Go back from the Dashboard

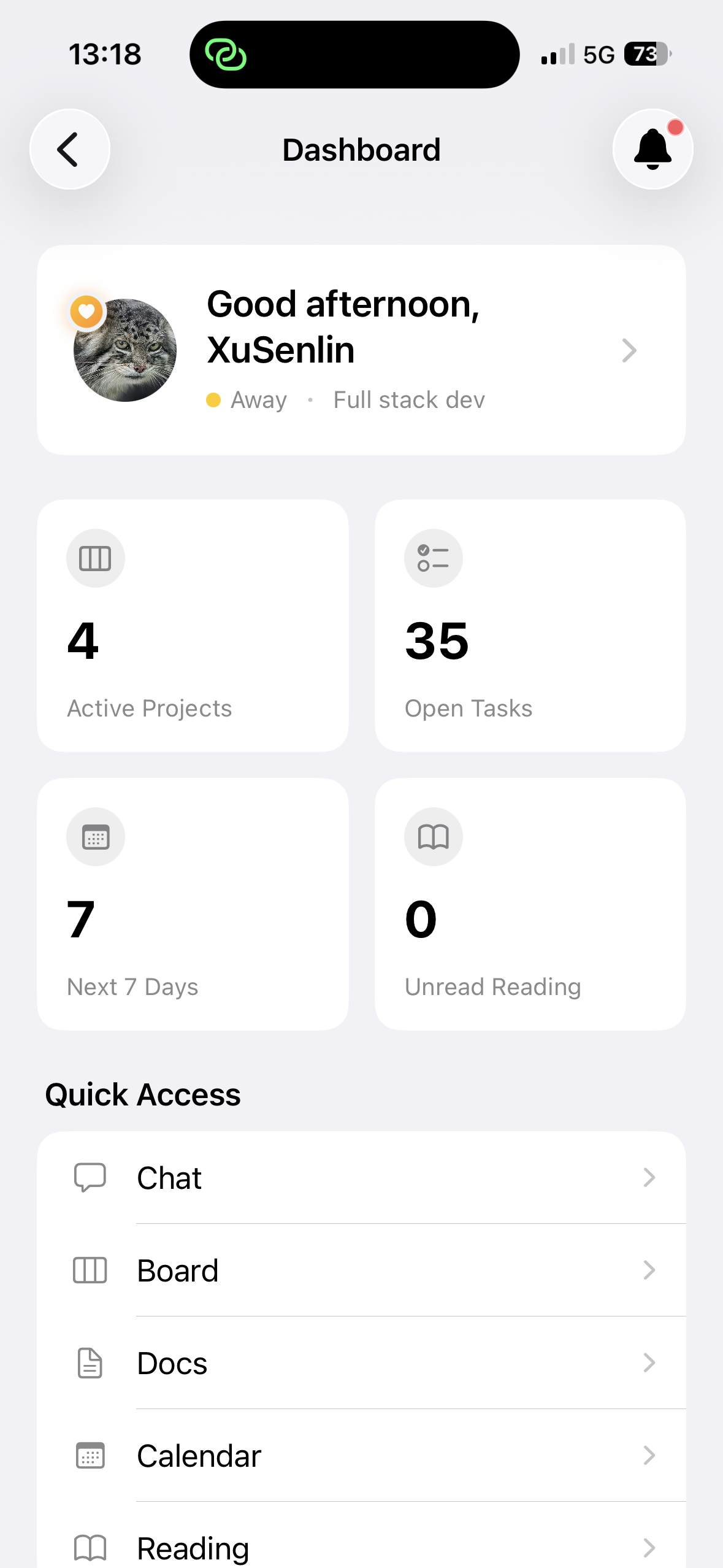pyautogui.click(x=70, y=149)
